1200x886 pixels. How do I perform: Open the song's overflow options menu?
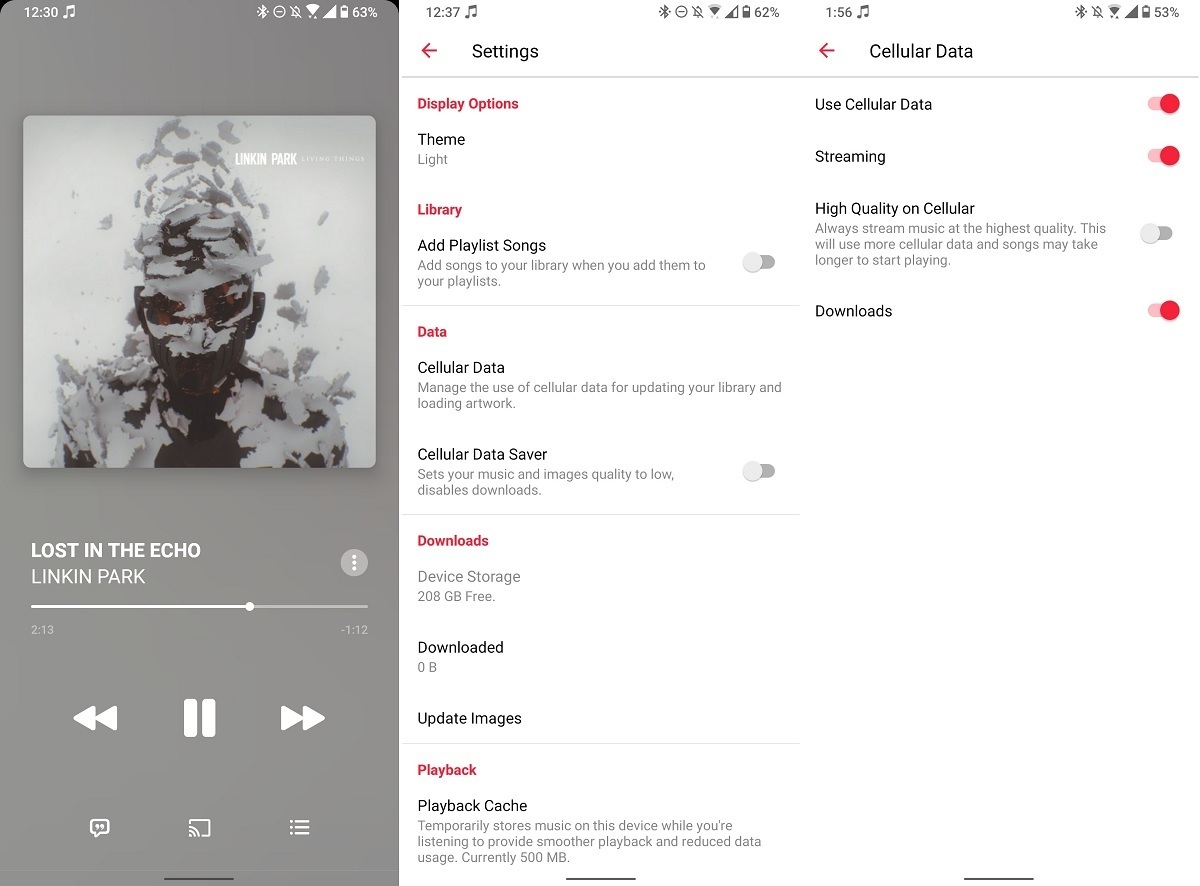click(x=354, y=562)
